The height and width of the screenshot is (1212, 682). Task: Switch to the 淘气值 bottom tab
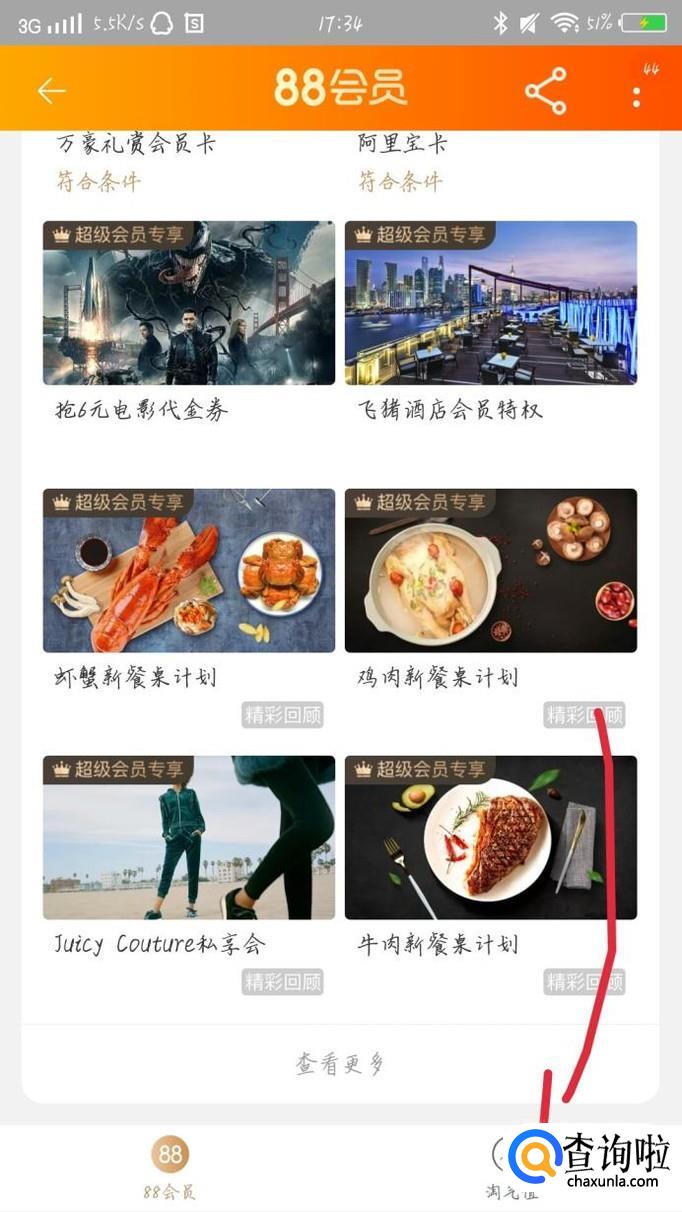(510, 1167)
